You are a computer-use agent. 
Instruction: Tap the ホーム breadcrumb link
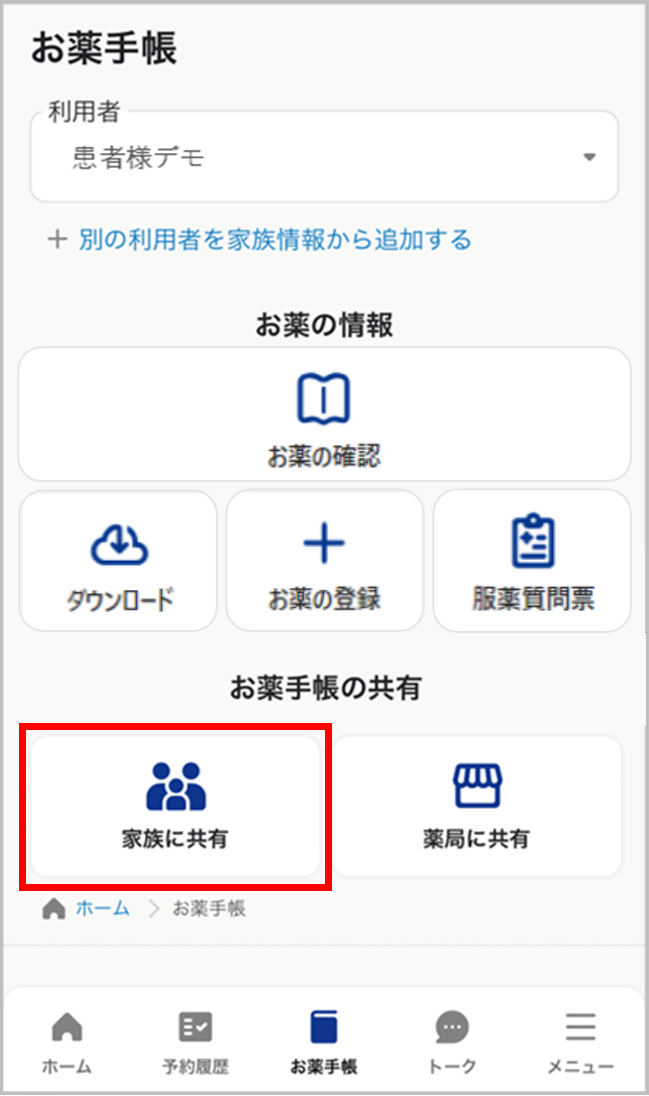tap(102, 908)
